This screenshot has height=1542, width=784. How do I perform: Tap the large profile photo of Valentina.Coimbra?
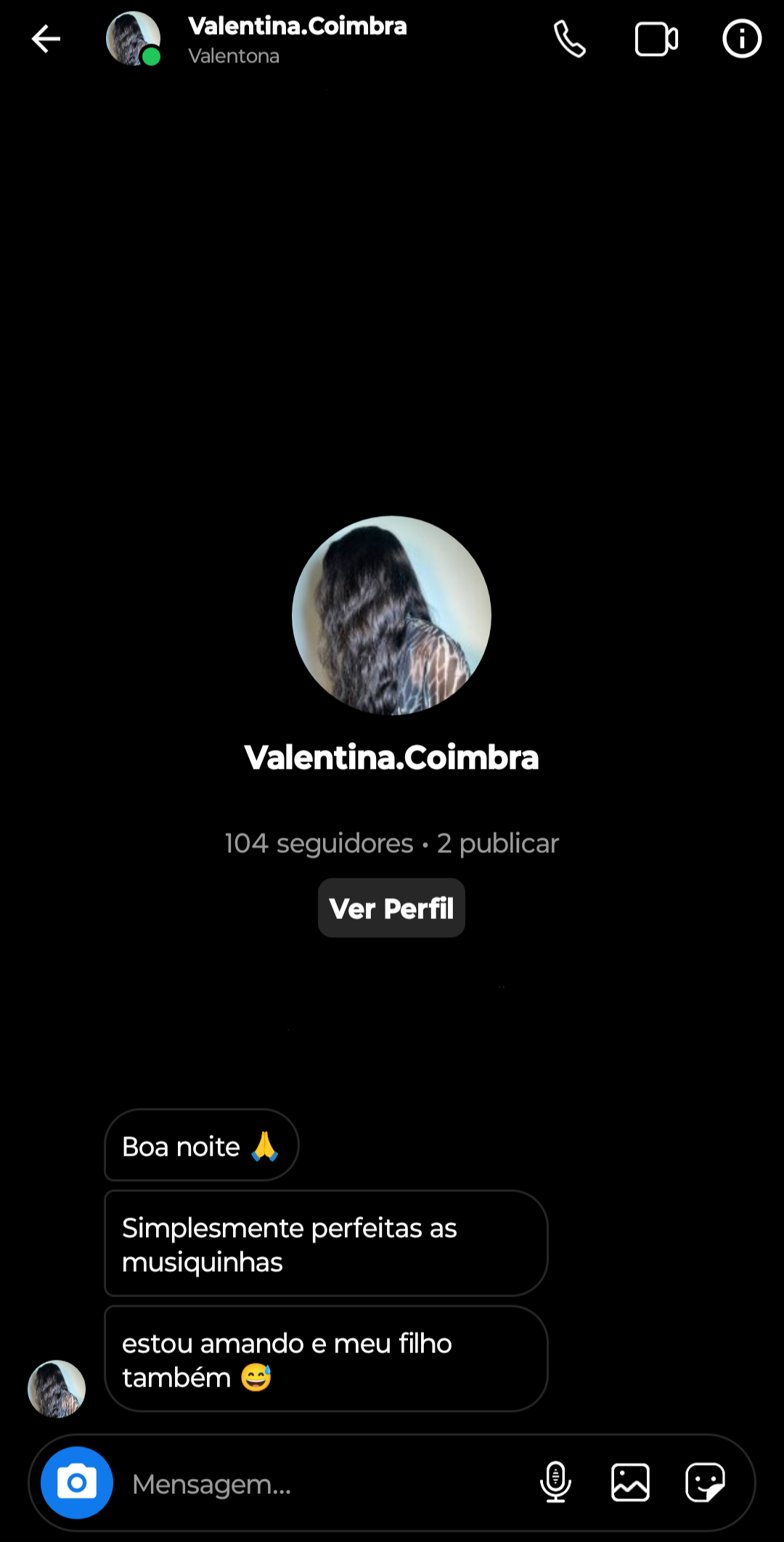point(391,616)
